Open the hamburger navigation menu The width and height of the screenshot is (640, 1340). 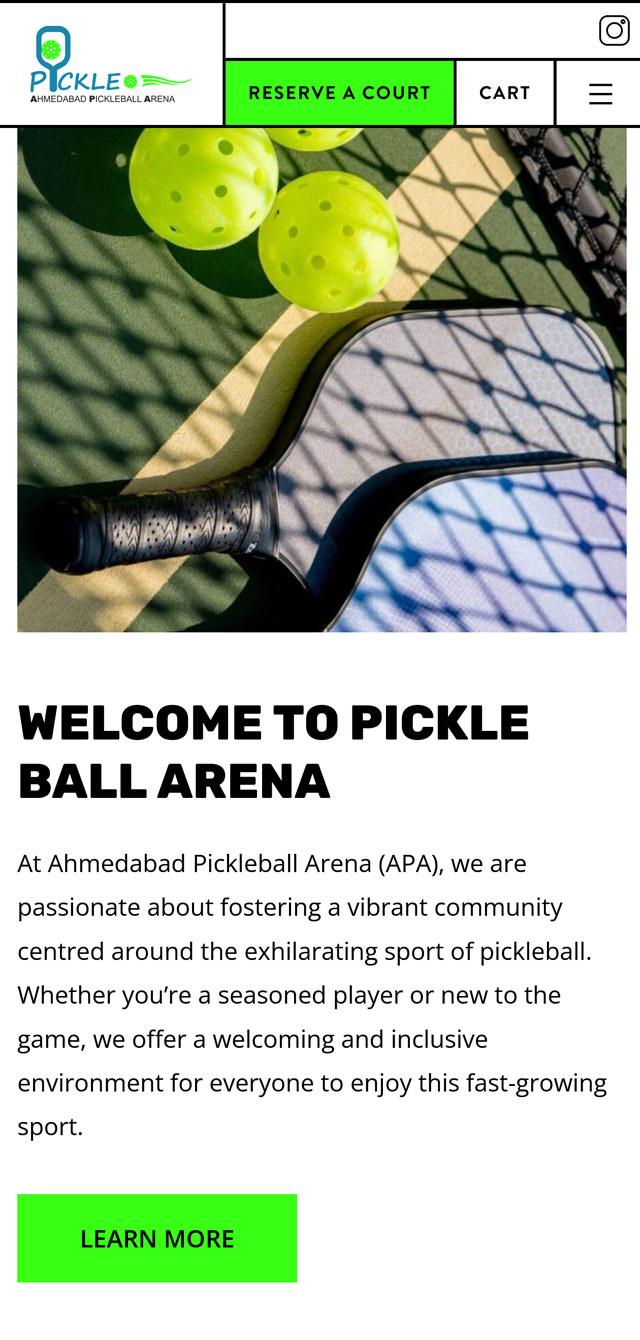599,93
